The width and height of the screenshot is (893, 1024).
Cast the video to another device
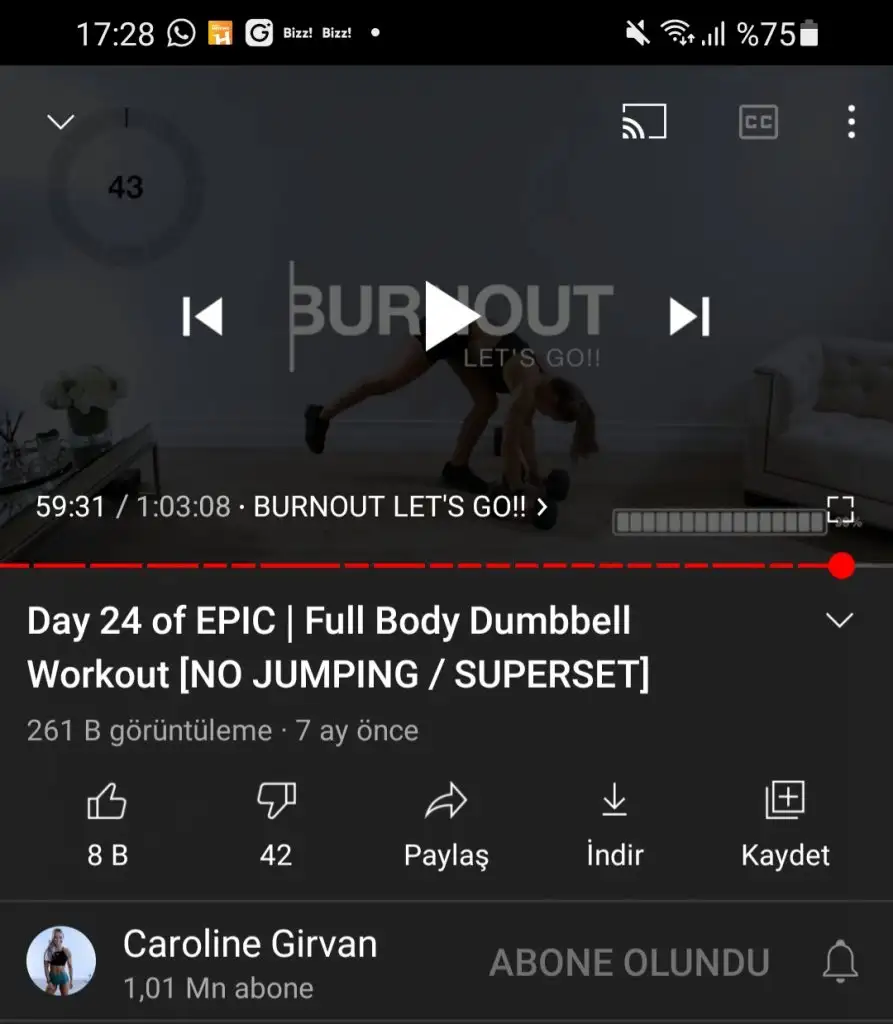[644, 122]
